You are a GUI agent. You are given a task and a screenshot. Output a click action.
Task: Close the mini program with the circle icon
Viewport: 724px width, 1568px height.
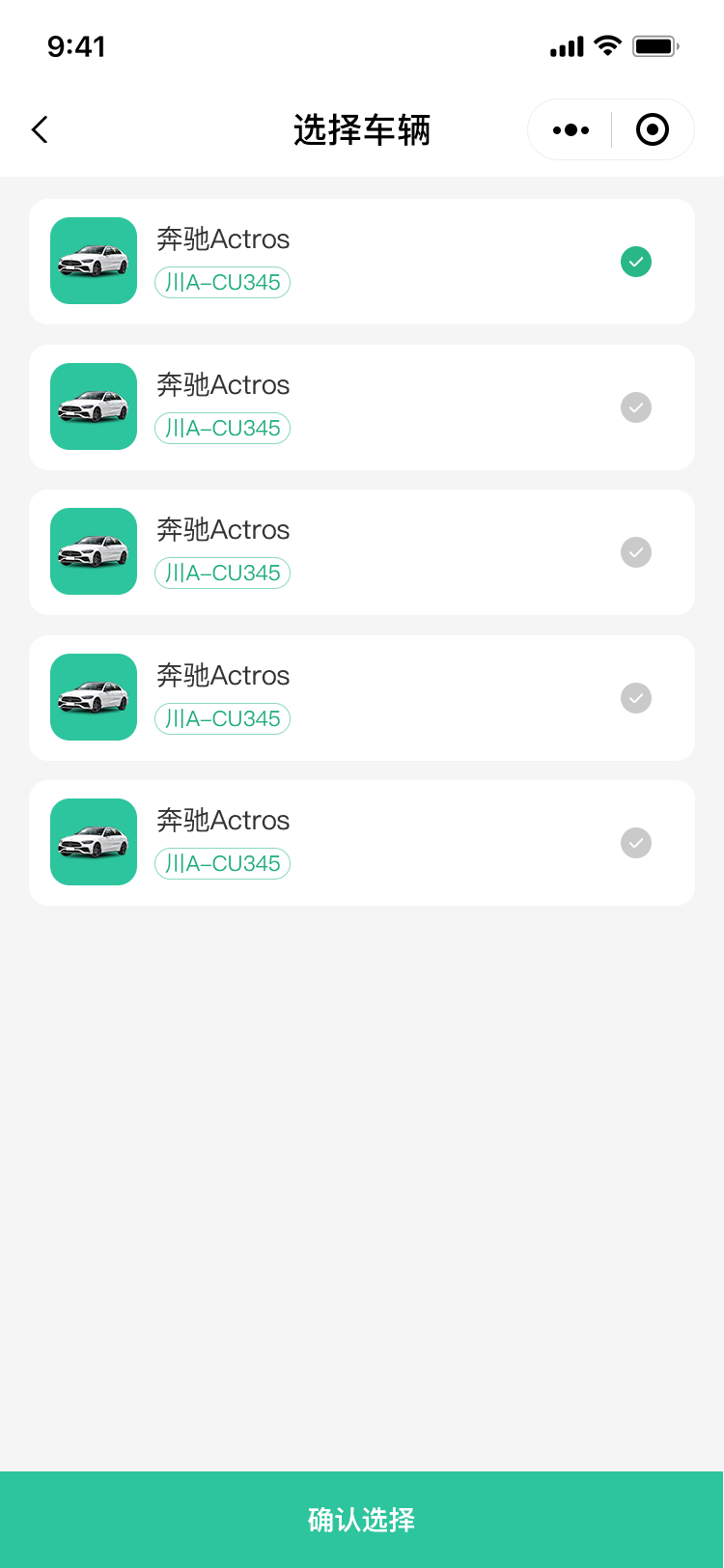(x=653, y=129)
